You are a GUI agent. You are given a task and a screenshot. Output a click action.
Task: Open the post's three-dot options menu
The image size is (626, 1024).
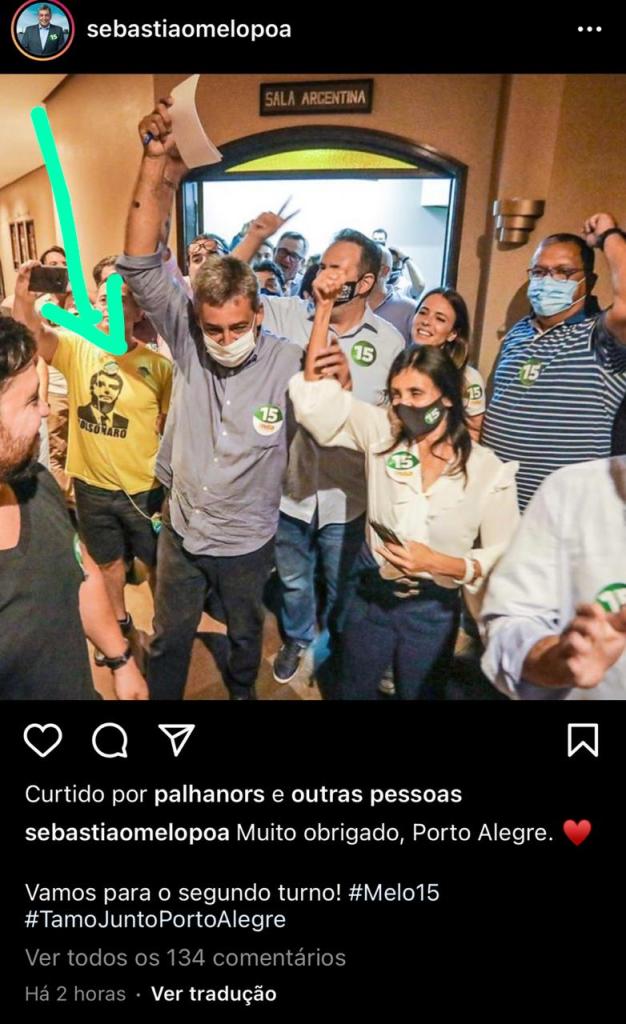(589, 29)
